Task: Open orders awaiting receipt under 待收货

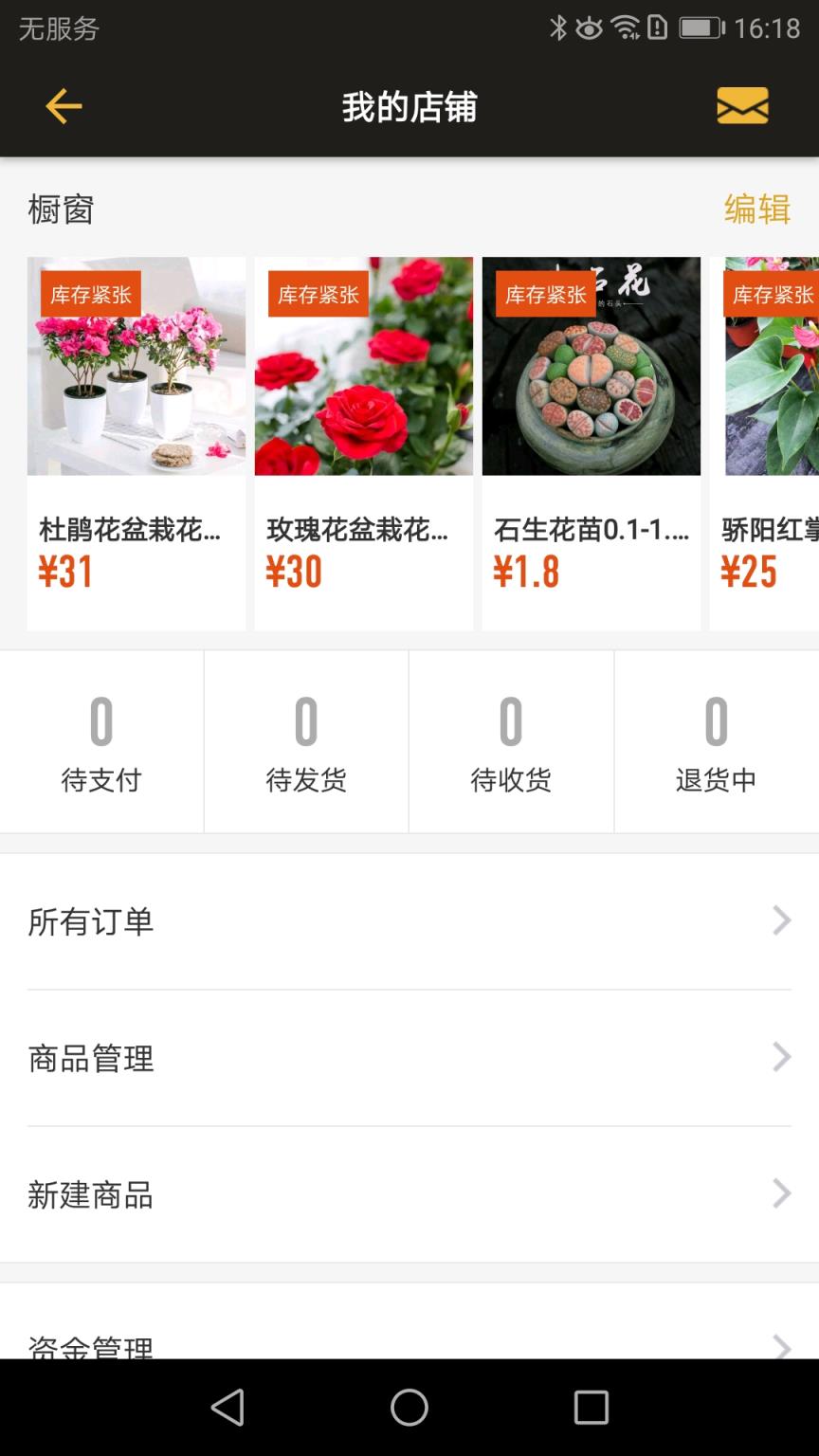Action: click(x=510, y=742)
